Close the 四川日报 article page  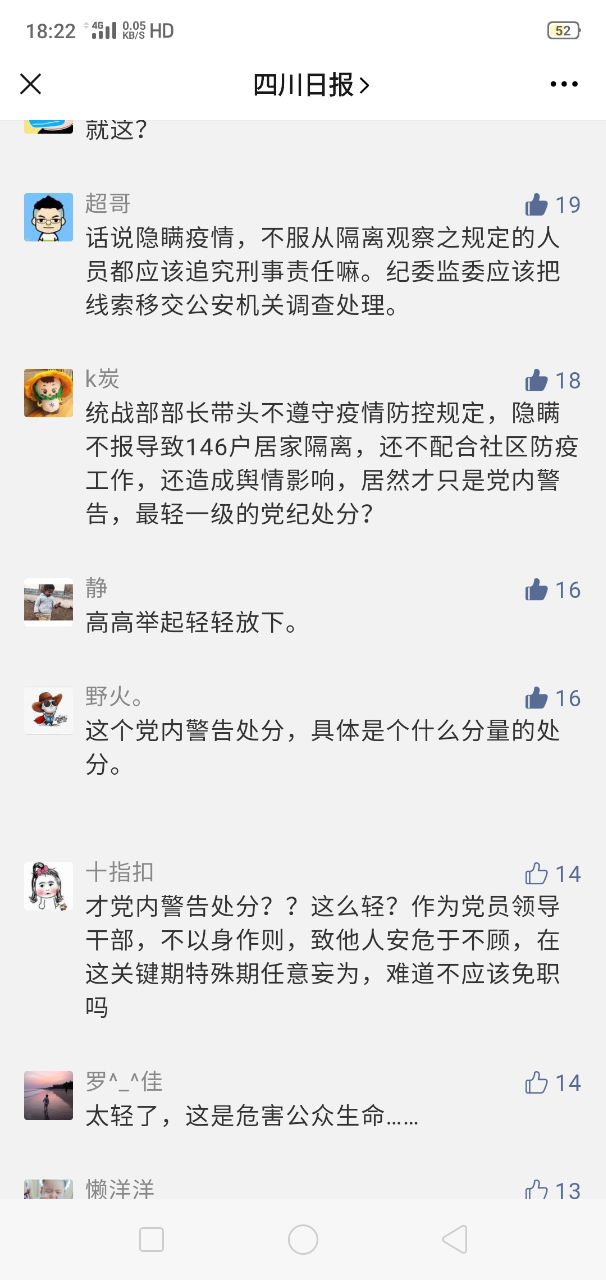click(31, 84)
